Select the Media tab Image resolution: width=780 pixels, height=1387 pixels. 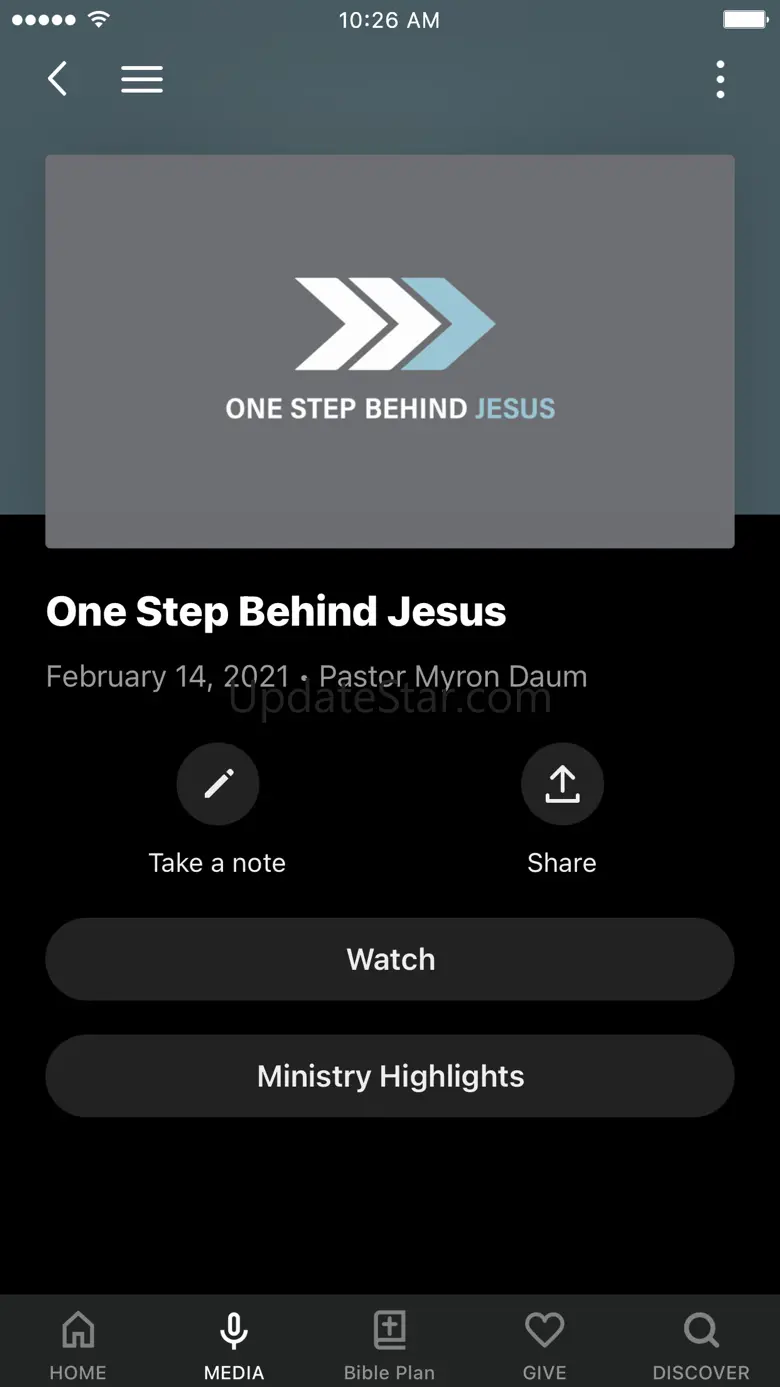click(x=234, y=1345)
